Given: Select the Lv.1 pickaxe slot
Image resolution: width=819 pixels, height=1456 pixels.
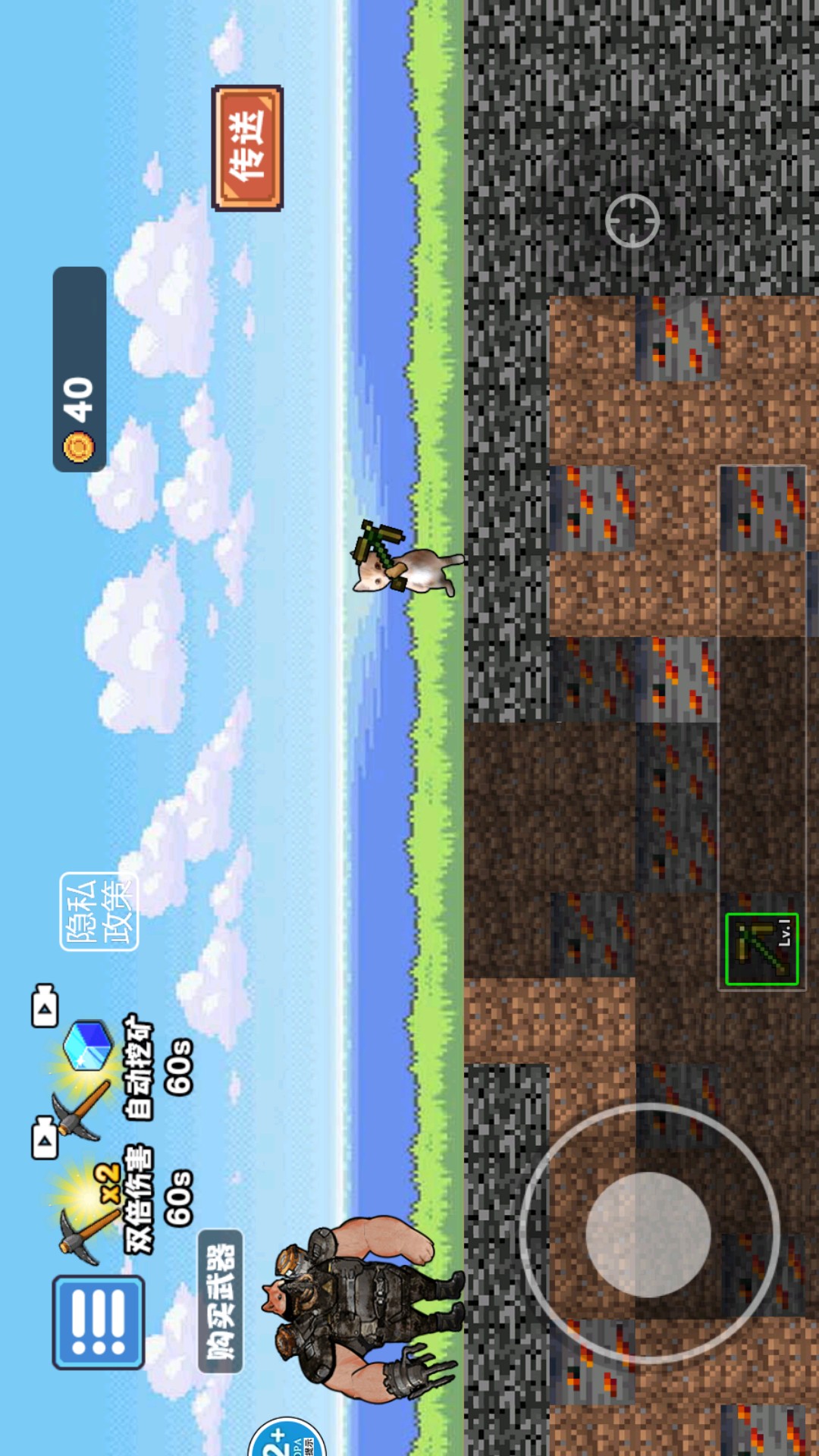Looking at the screenshot, I should coord(762,949).
